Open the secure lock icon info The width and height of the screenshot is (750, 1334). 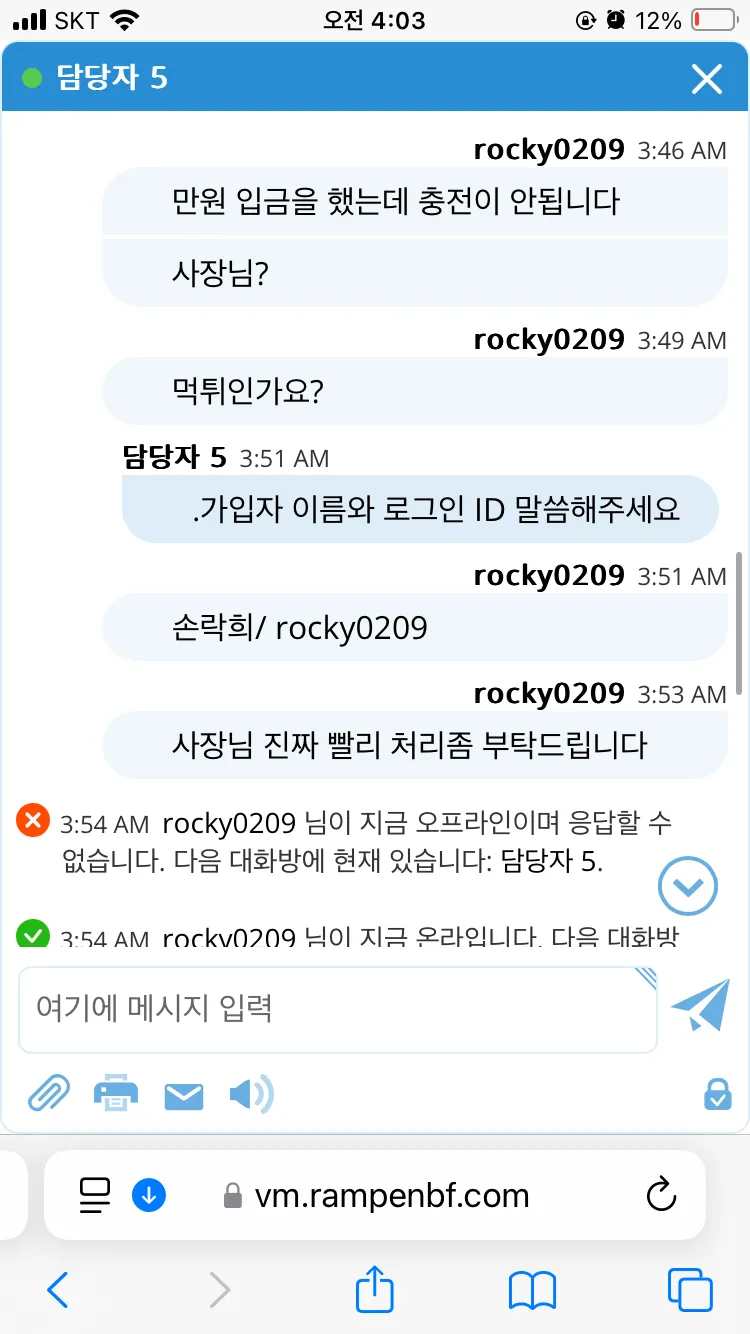[x=717, y=1095]
